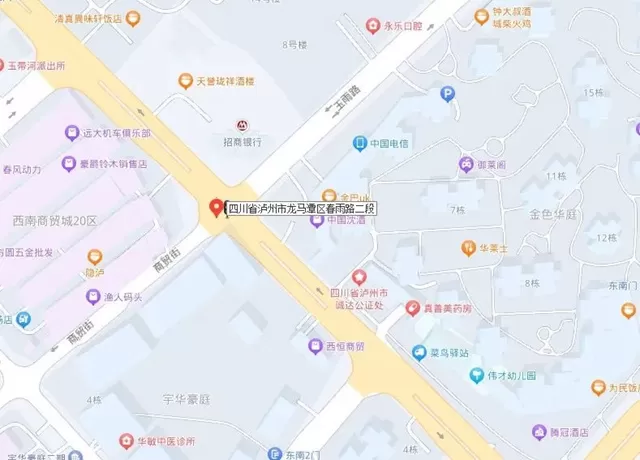Screen dimensions: 640x460
Task: Tap the parking P marker
Action: [x=447, y=94]
